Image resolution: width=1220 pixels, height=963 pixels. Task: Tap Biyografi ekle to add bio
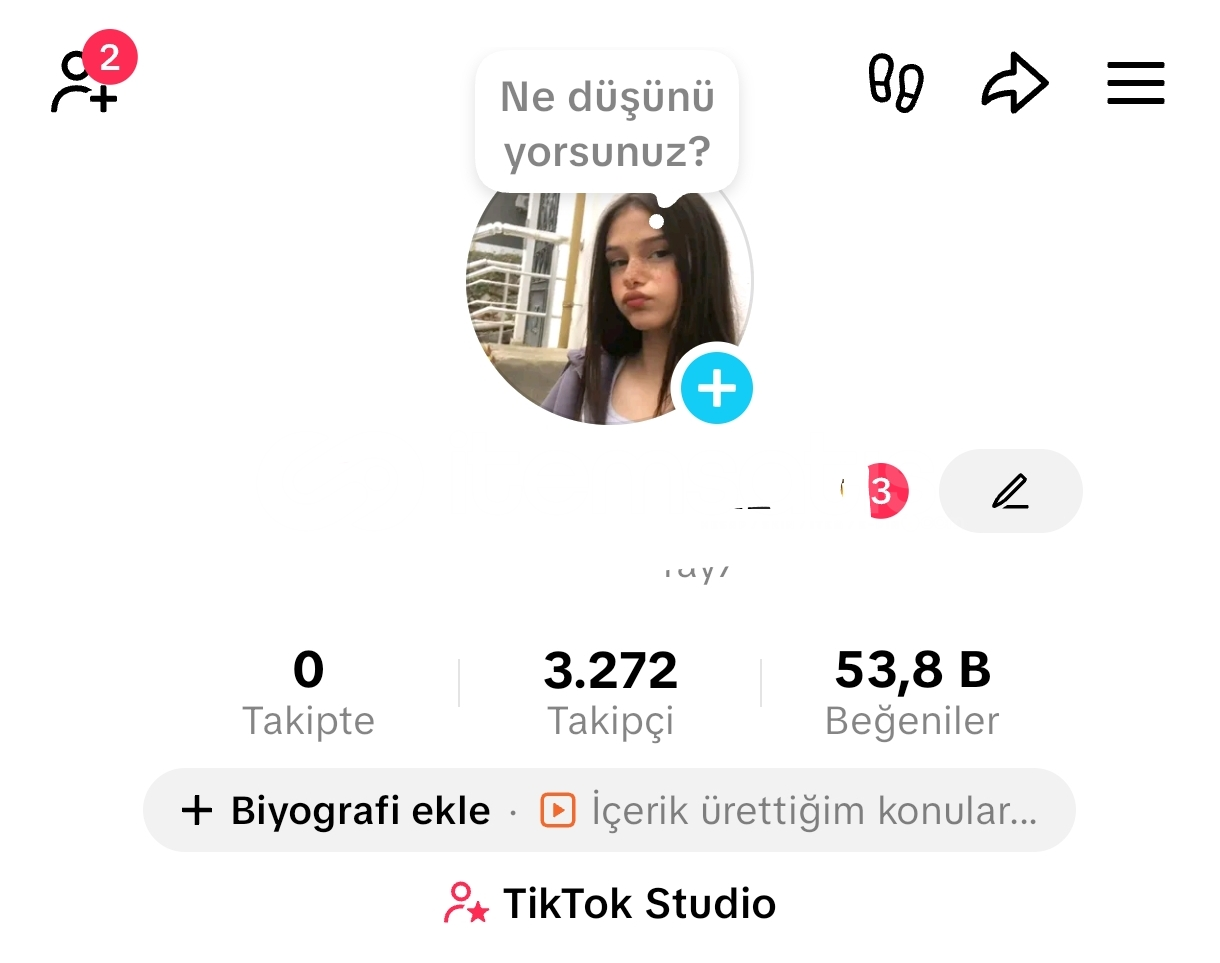(336, 810)
